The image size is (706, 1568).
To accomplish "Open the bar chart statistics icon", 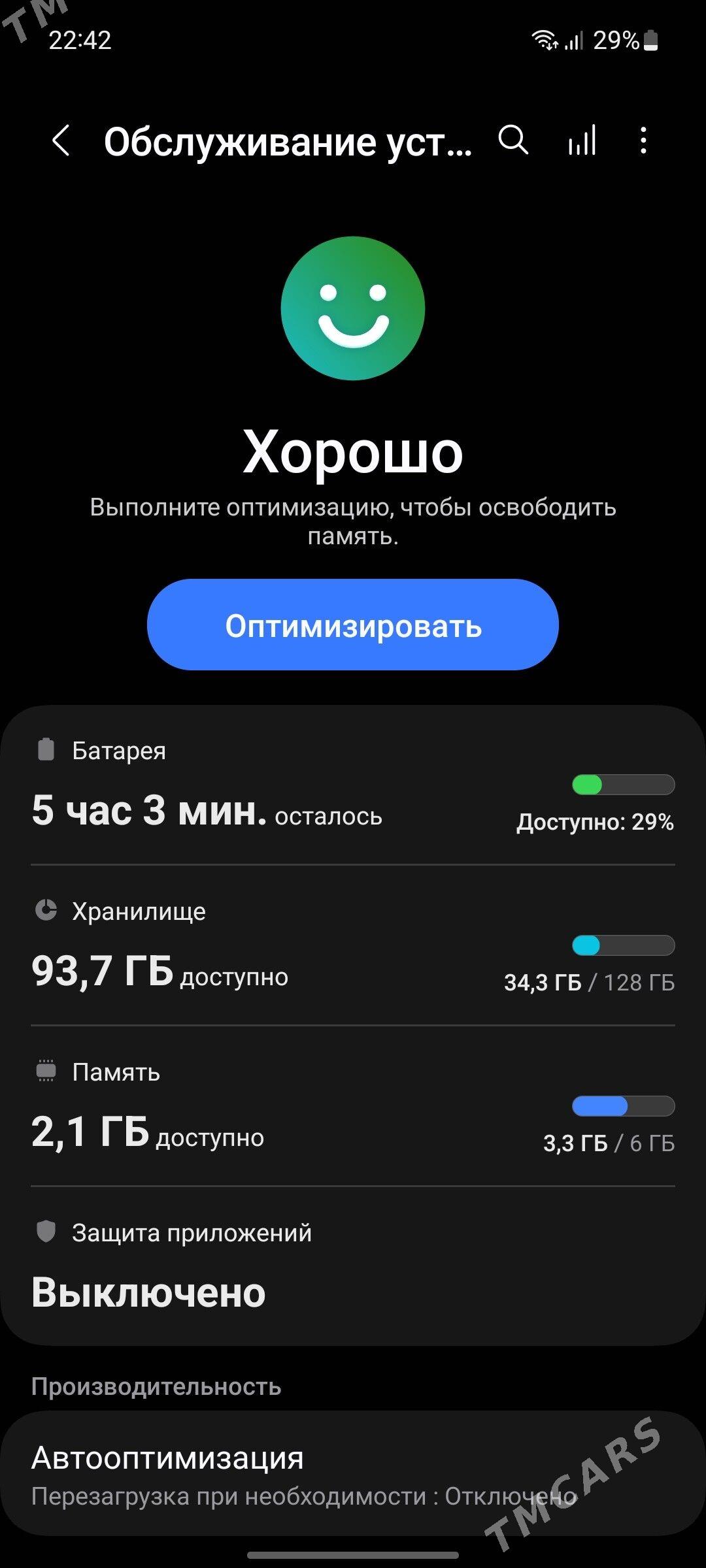I will click(582, 140).
